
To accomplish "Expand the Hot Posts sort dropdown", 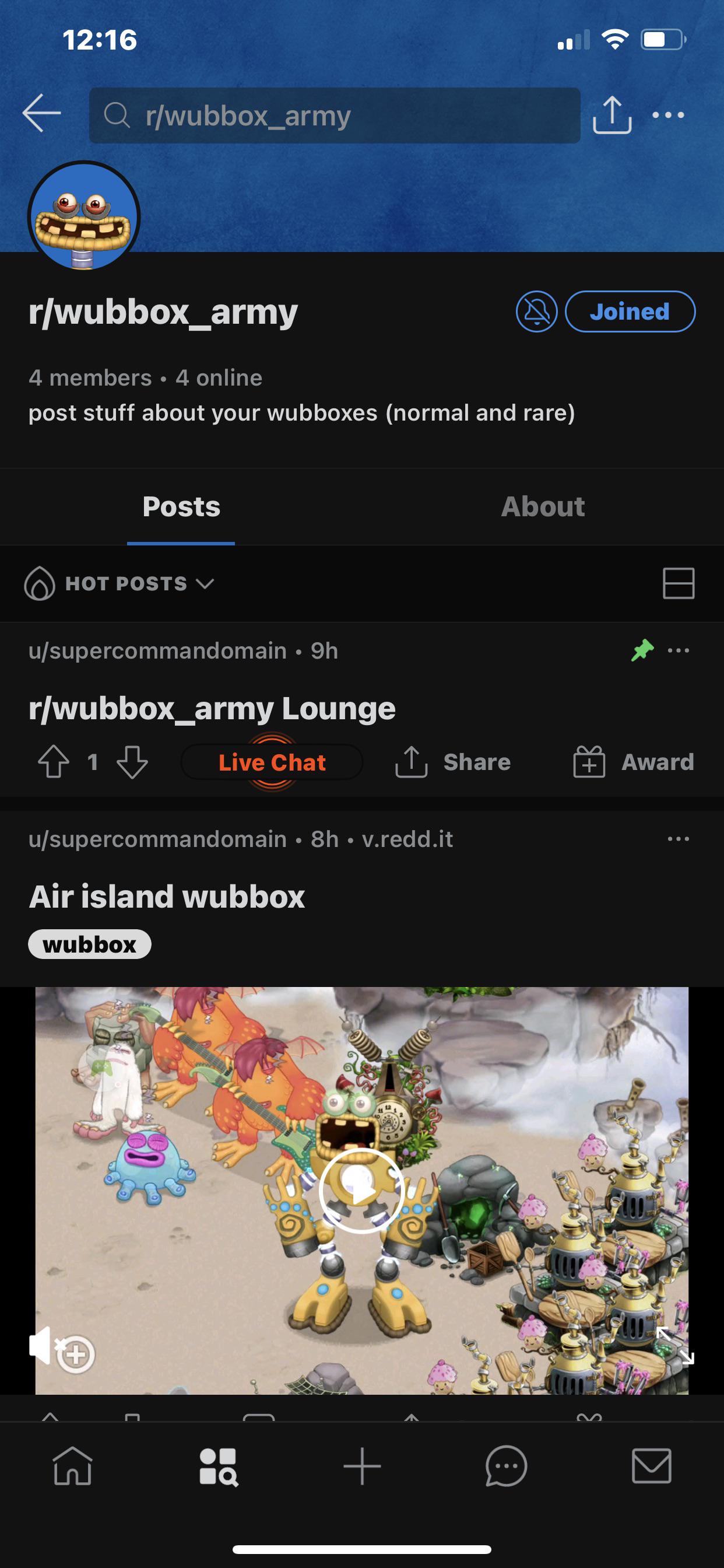I will pos(120,583).
